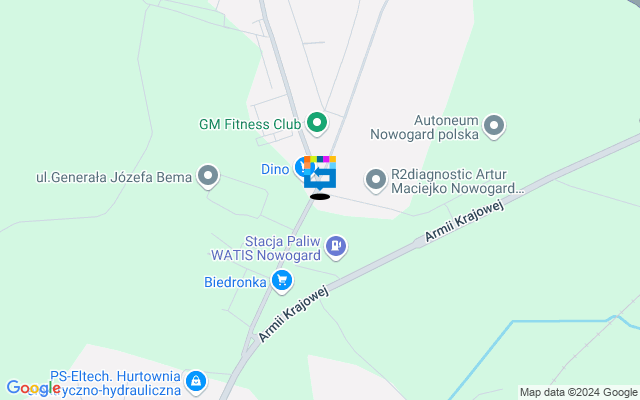
Task: Open Stacja Paliw WATIS Nowogard fuel marker
Action: point(337,245)
